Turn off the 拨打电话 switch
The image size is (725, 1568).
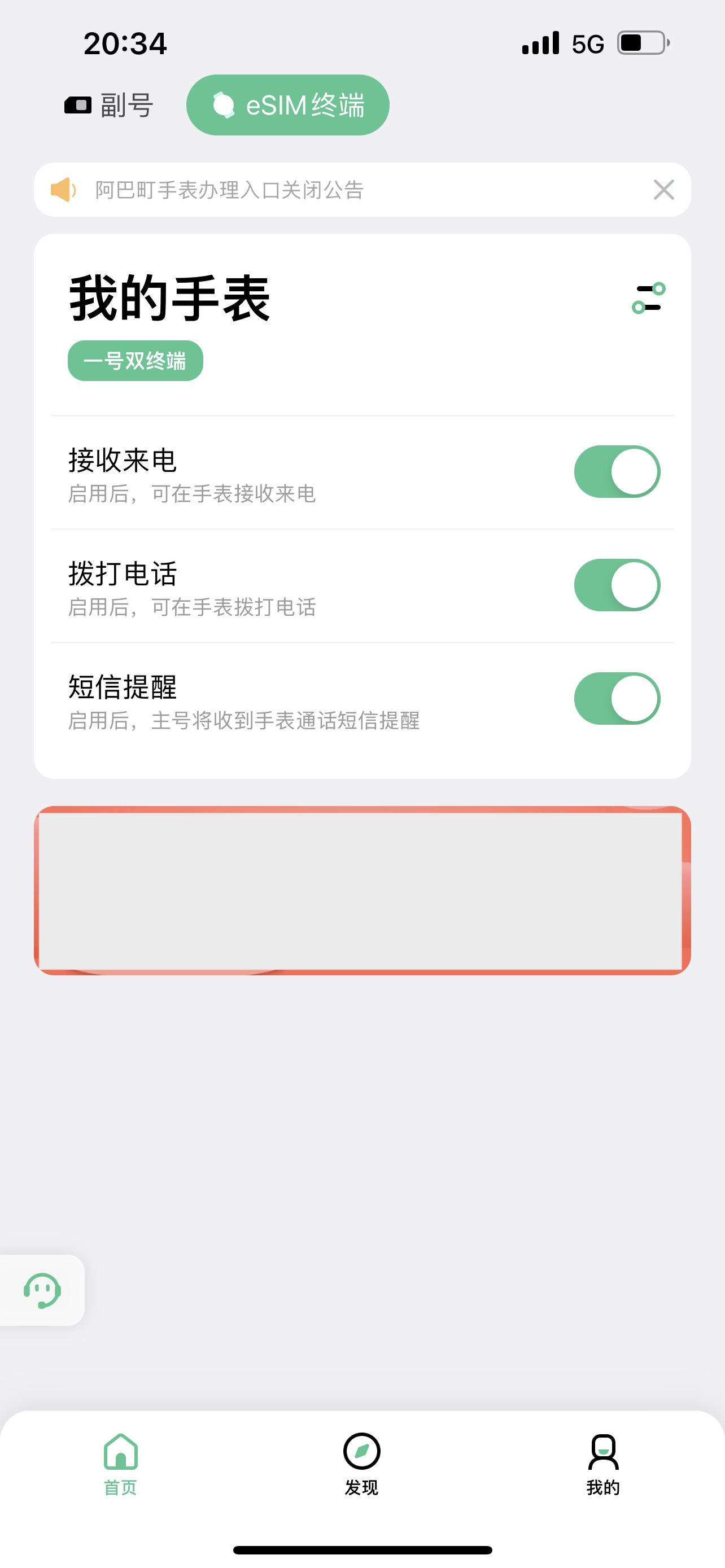[x=617, y=585]
